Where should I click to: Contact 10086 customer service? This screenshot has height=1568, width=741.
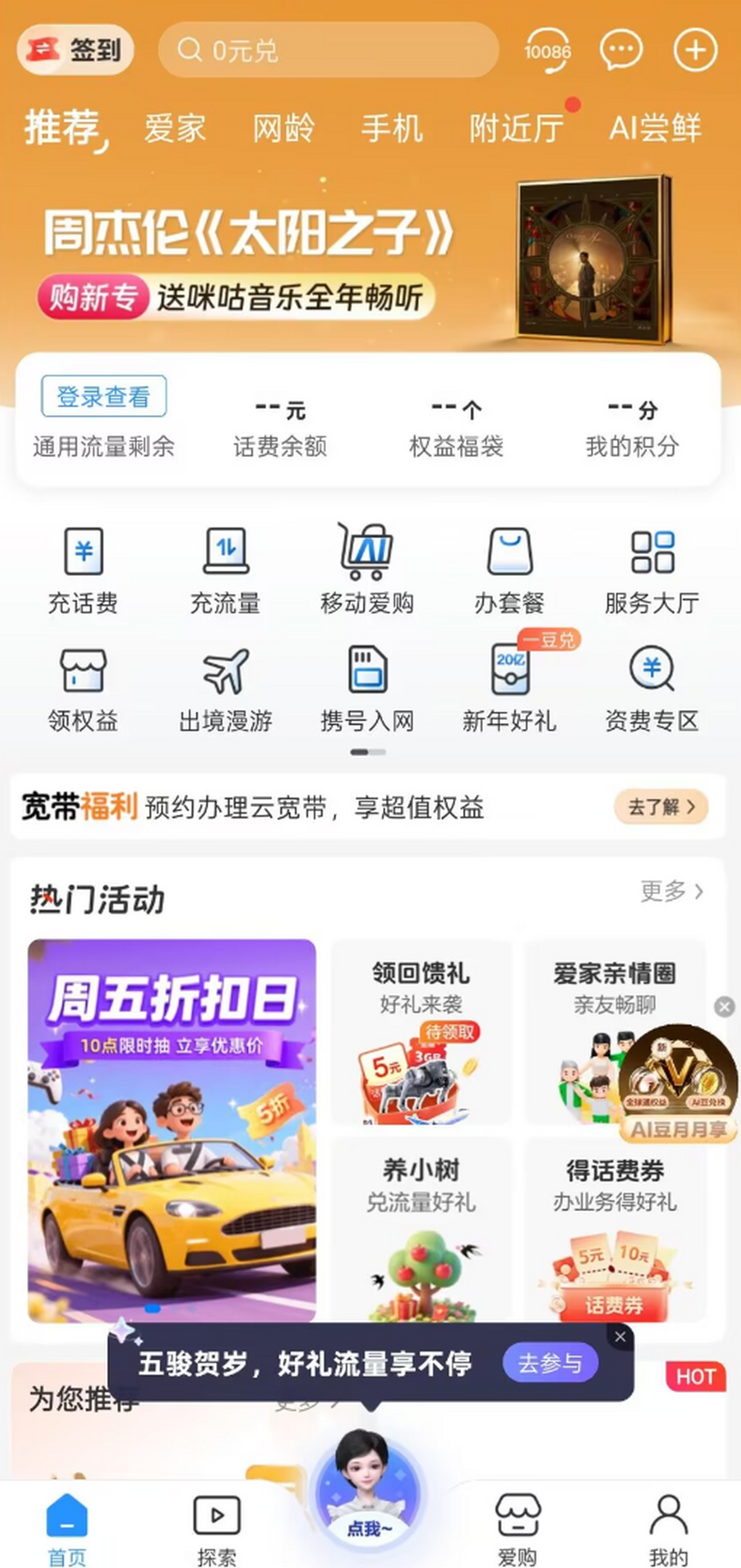pyautogui.click(x=547, y=50)
